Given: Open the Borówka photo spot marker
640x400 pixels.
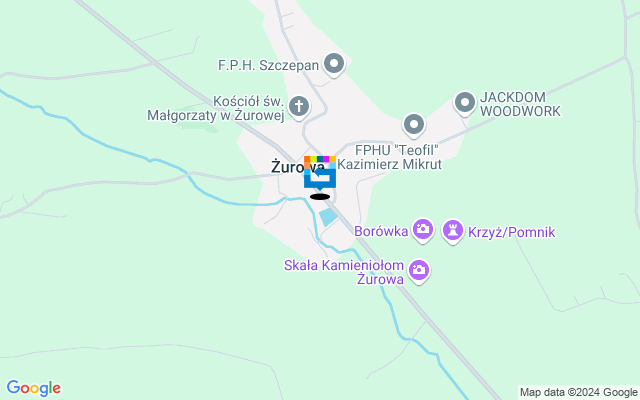Looking at the screenshot, I should click(423, 231).
